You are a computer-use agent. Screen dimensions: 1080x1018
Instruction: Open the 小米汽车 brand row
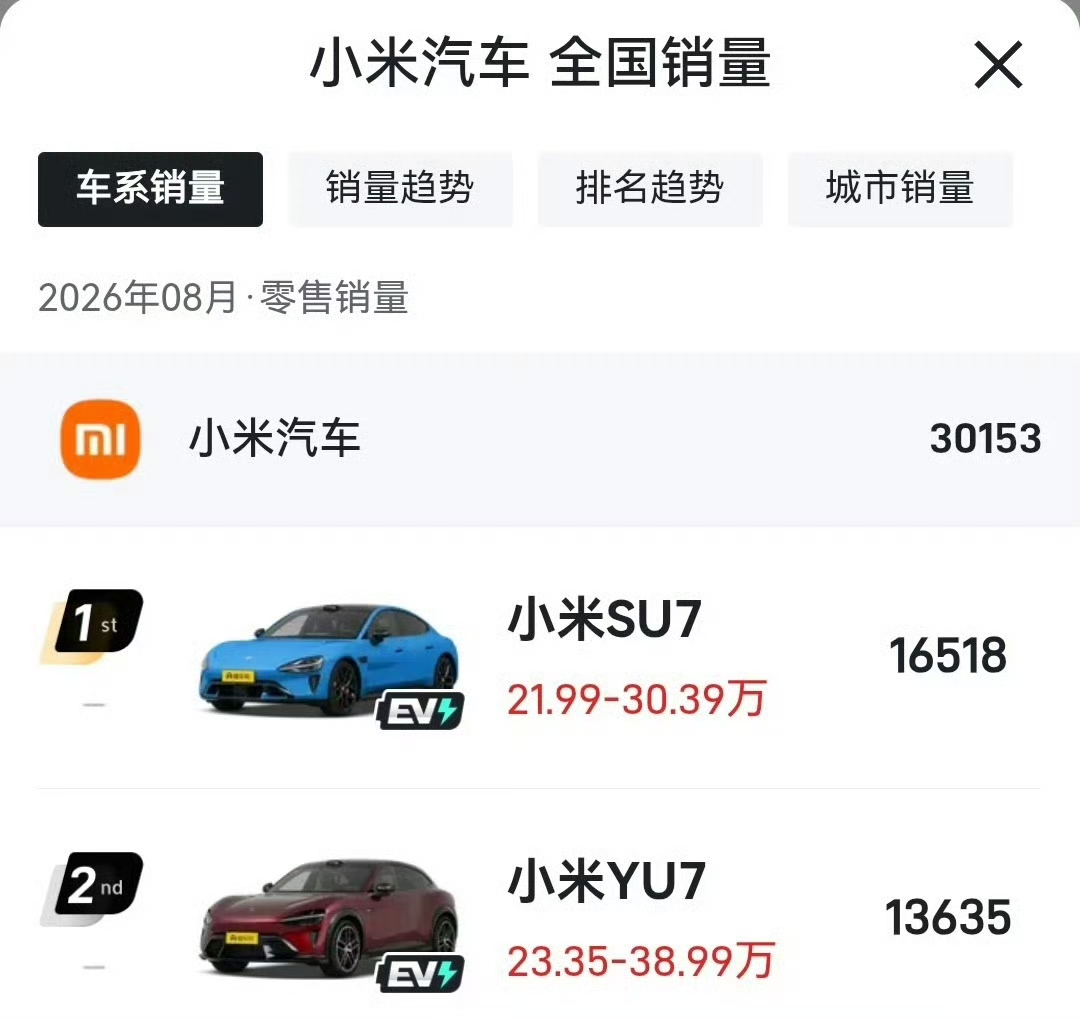(540, 439)
